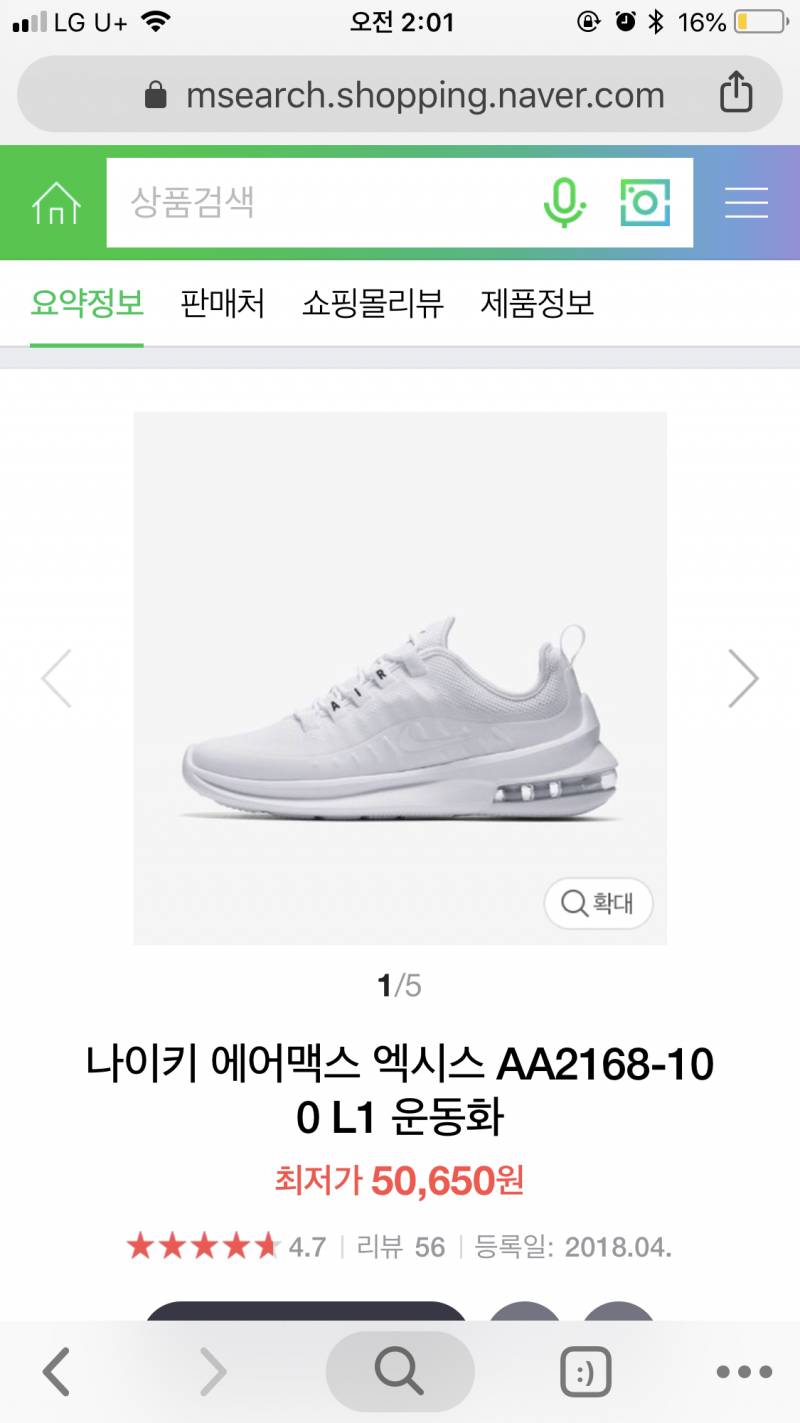Screen dimensions: 800x1423
Task: Switch to the 쇼핑몰리뷰 tab
Action: pyautogui.click(x=372, y=303)
